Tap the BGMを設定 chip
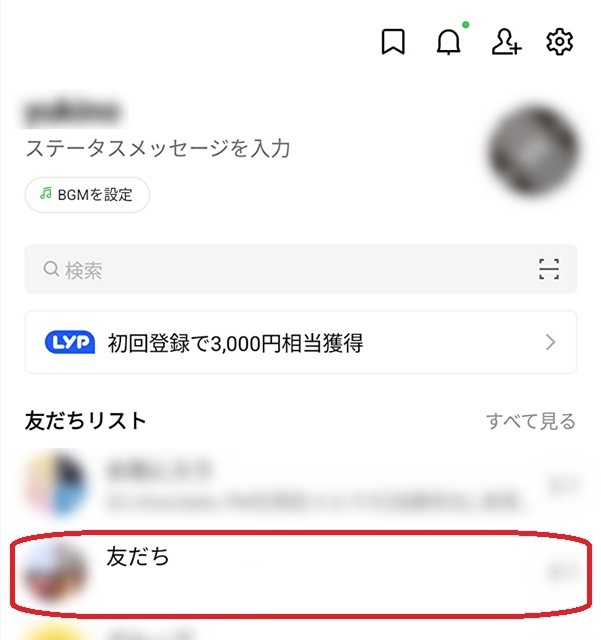 (x=87, y=195)
